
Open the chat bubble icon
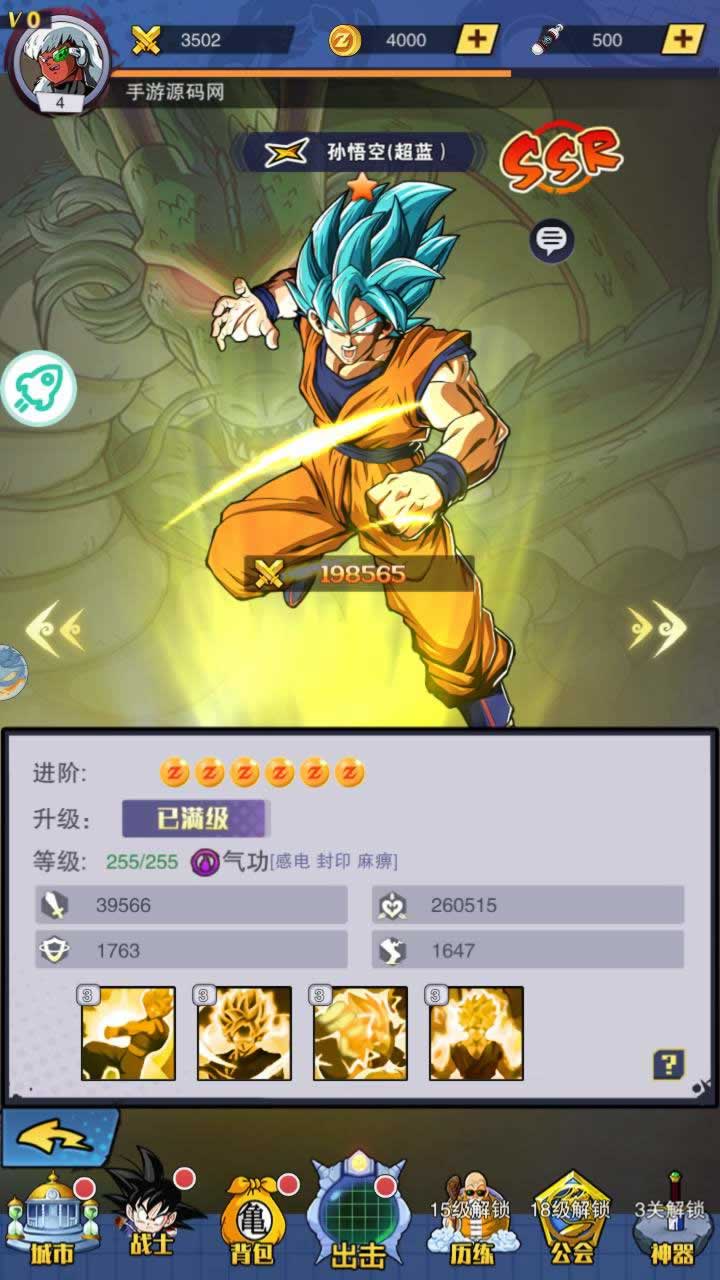click(x=551, y=240)
